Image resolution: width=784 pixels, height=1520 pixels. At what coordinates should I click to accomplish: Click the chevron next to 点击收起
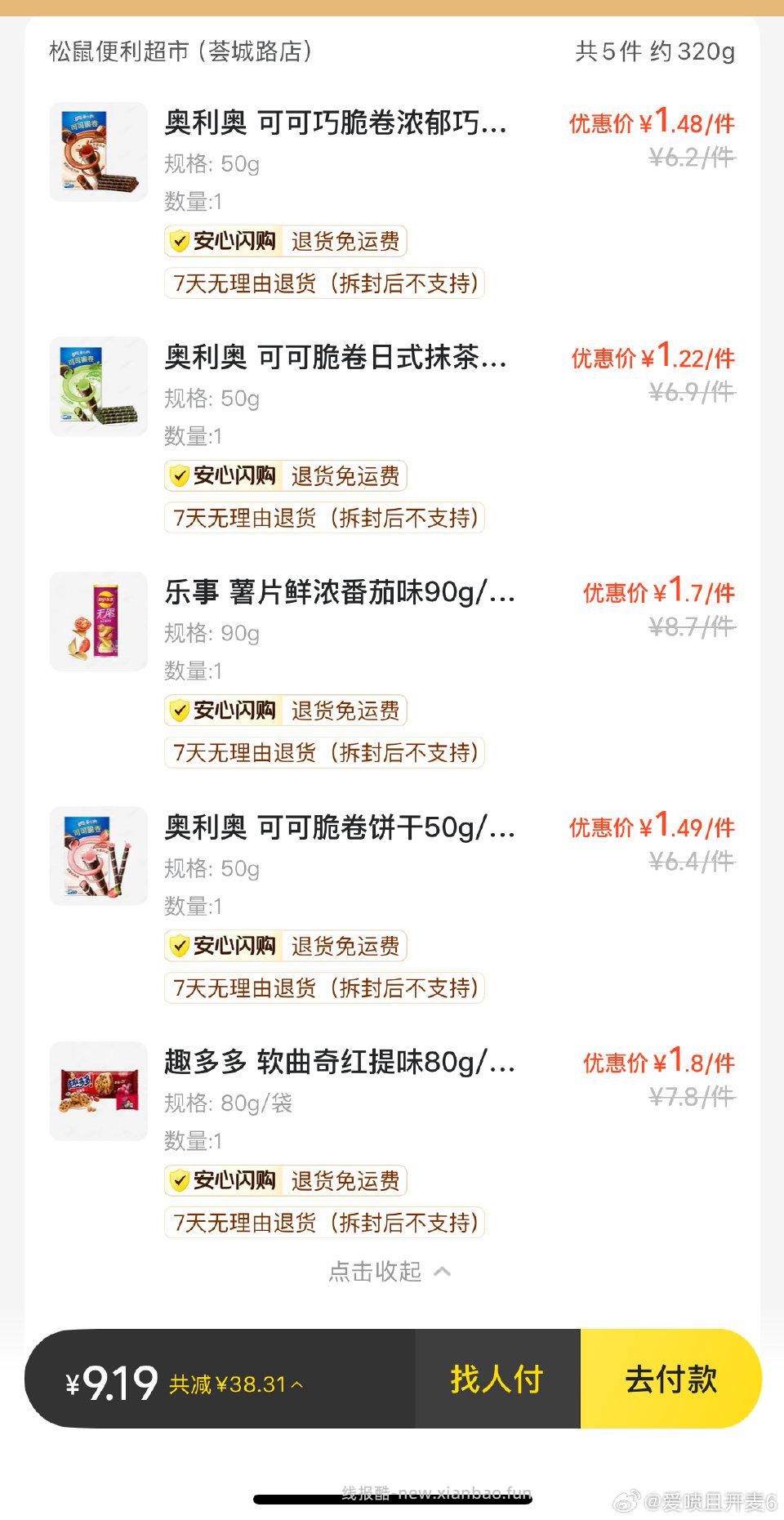point(441,1271)
